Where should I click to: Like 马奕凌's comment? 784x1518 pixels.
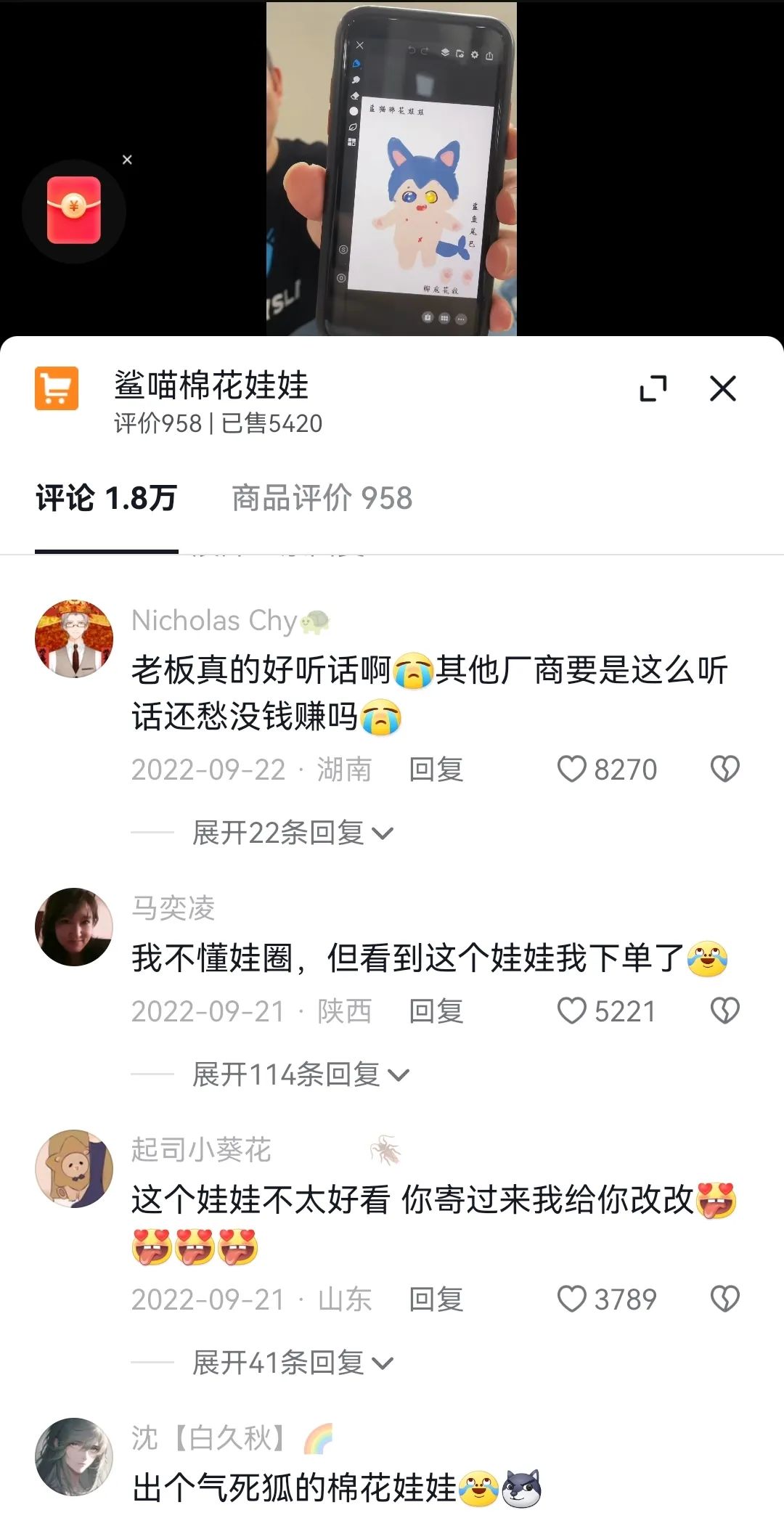pyautogui.click(x=572, y=1011)
